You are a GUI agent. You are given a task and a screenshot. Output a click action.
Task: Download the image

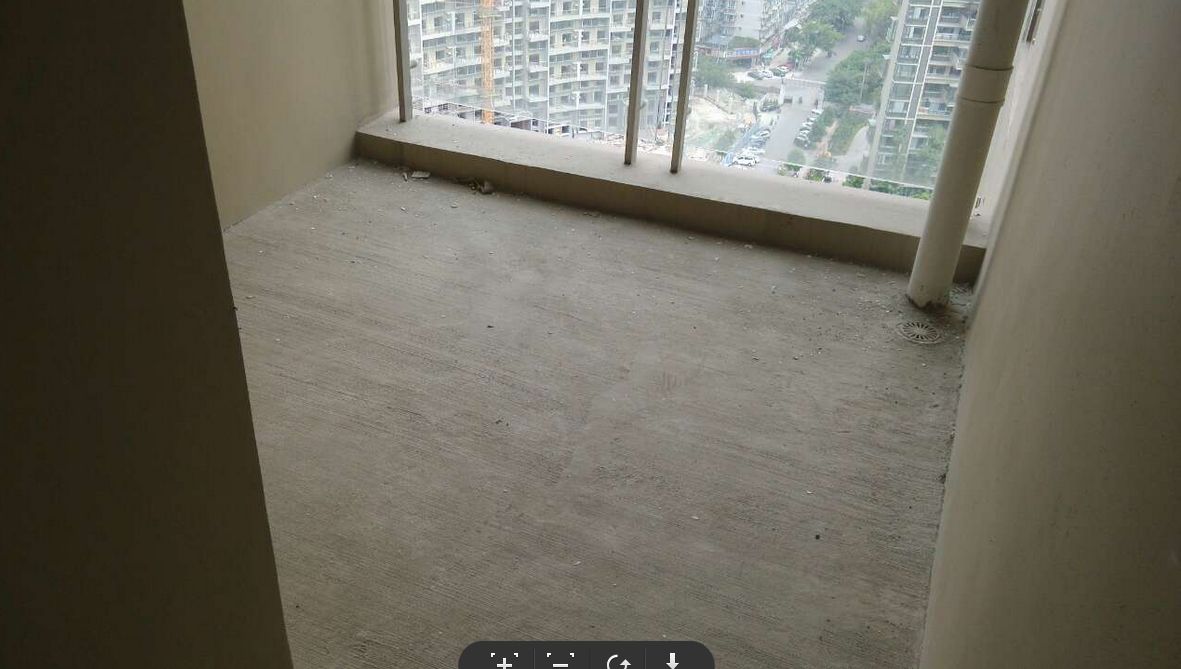tap(673, 661)
